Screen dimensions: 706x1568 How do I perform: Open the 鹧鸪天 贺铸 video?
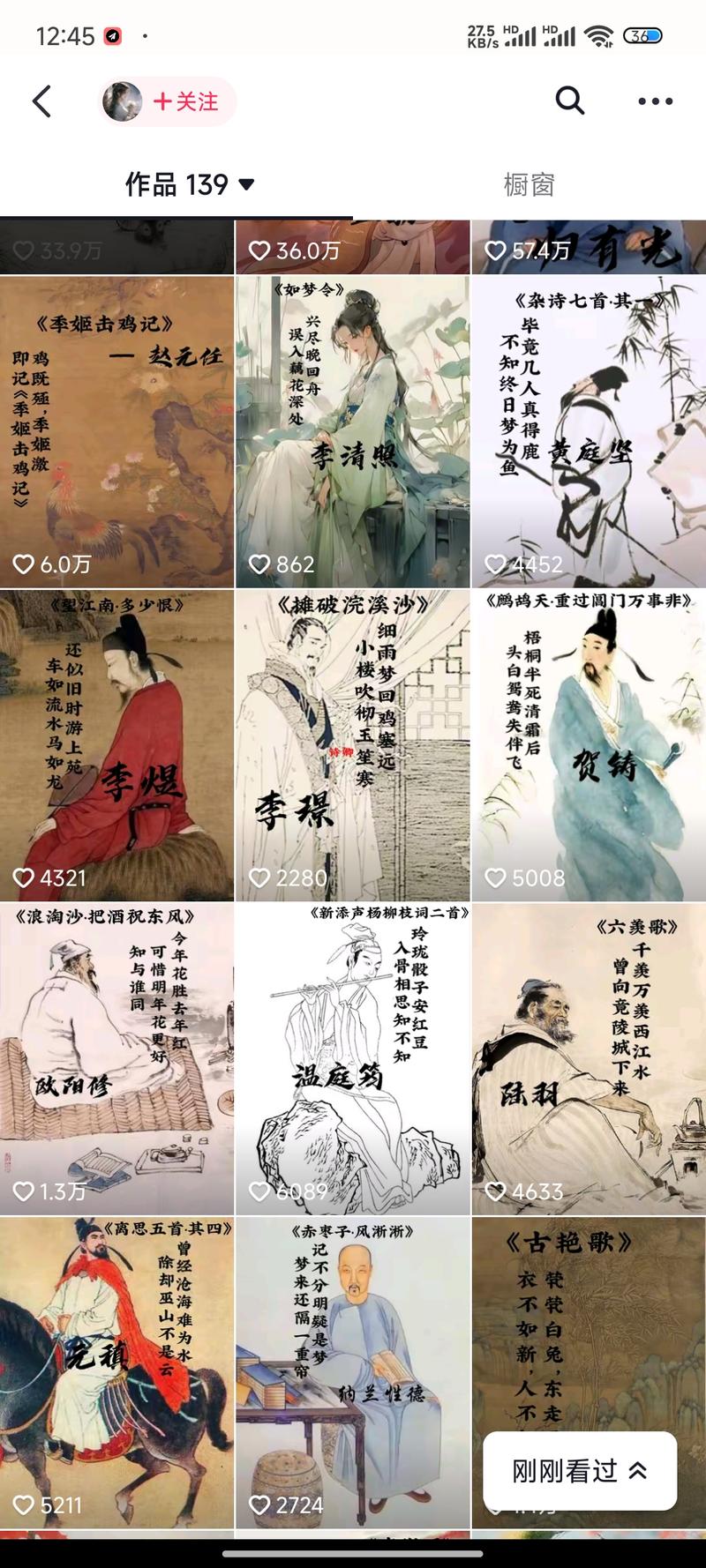tap(589, 745)
